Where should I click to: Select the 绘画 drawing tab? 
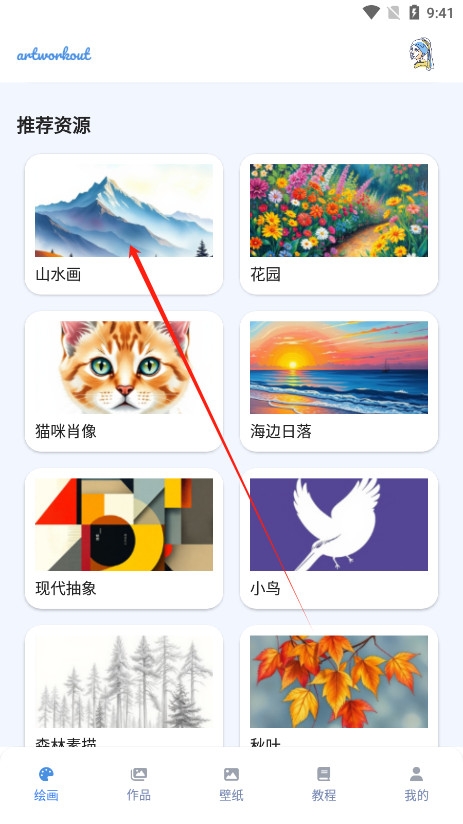[x=46, y=784]
